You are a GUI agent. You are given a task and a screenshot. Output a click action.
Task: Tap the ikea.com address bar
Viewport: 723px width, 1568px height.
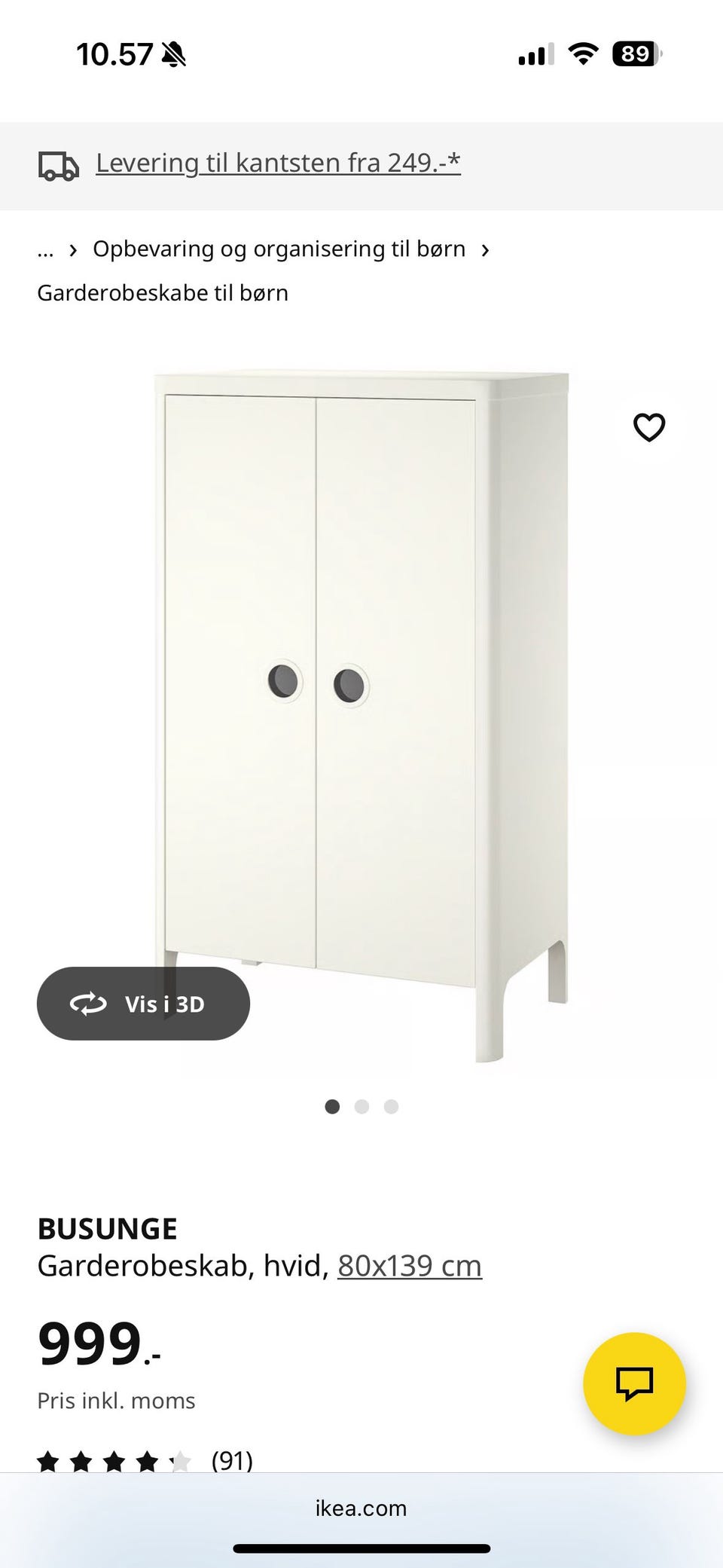click(x=361, y=1508)
